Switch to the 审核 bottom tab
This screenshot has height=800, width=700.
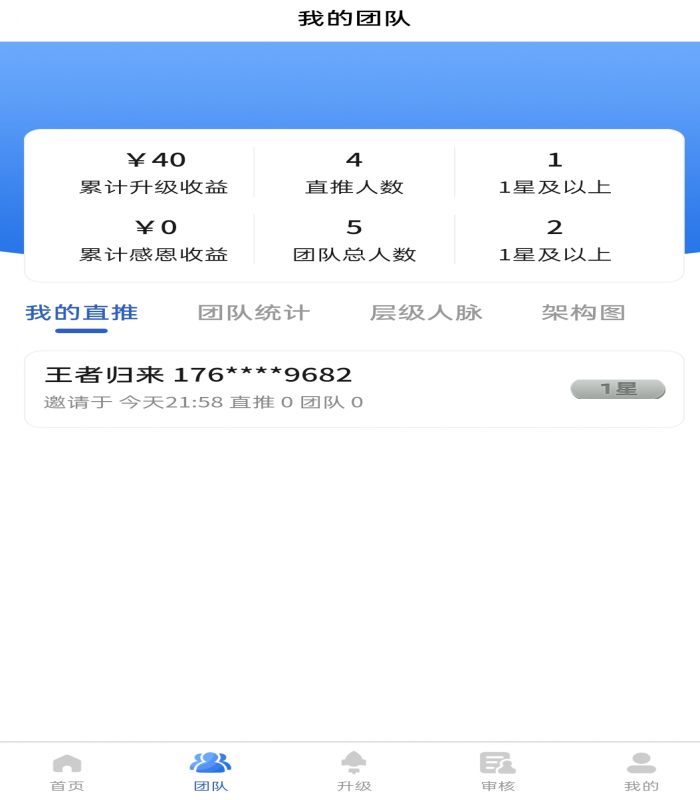(x=497, y=772)
